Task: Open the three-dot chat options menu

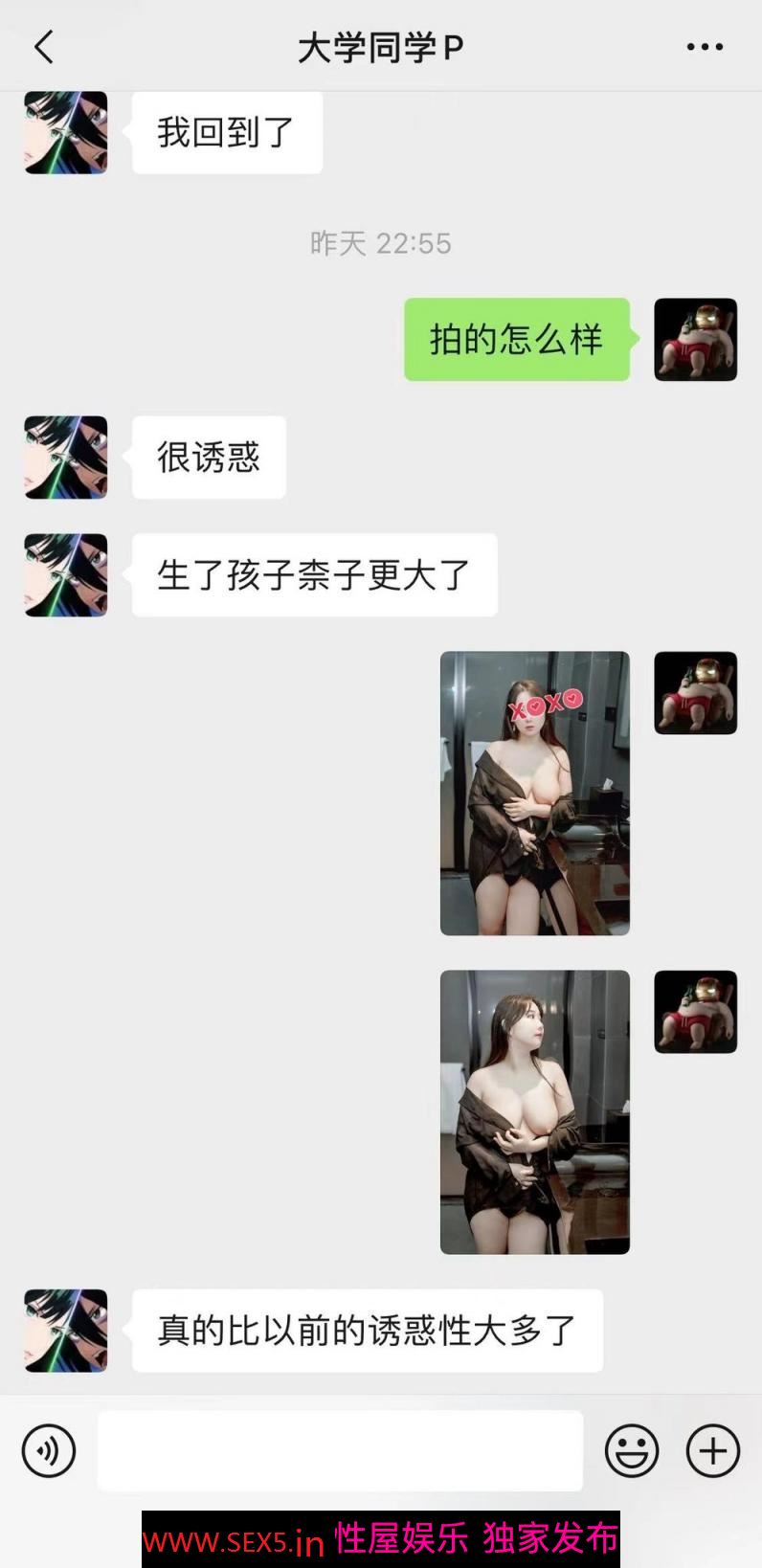Action: (705, 46)
